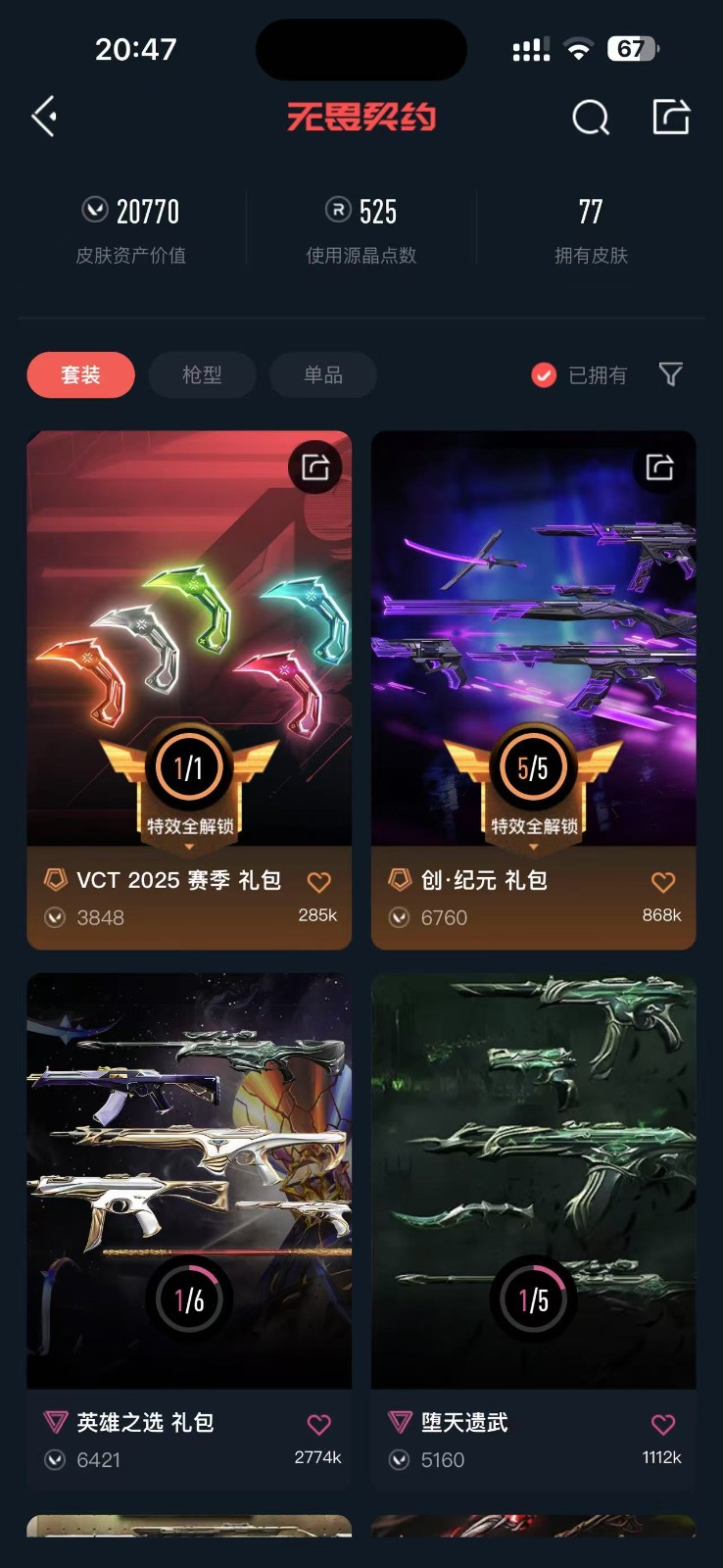
Task: Open the search icon
Action: pos(591,118)
